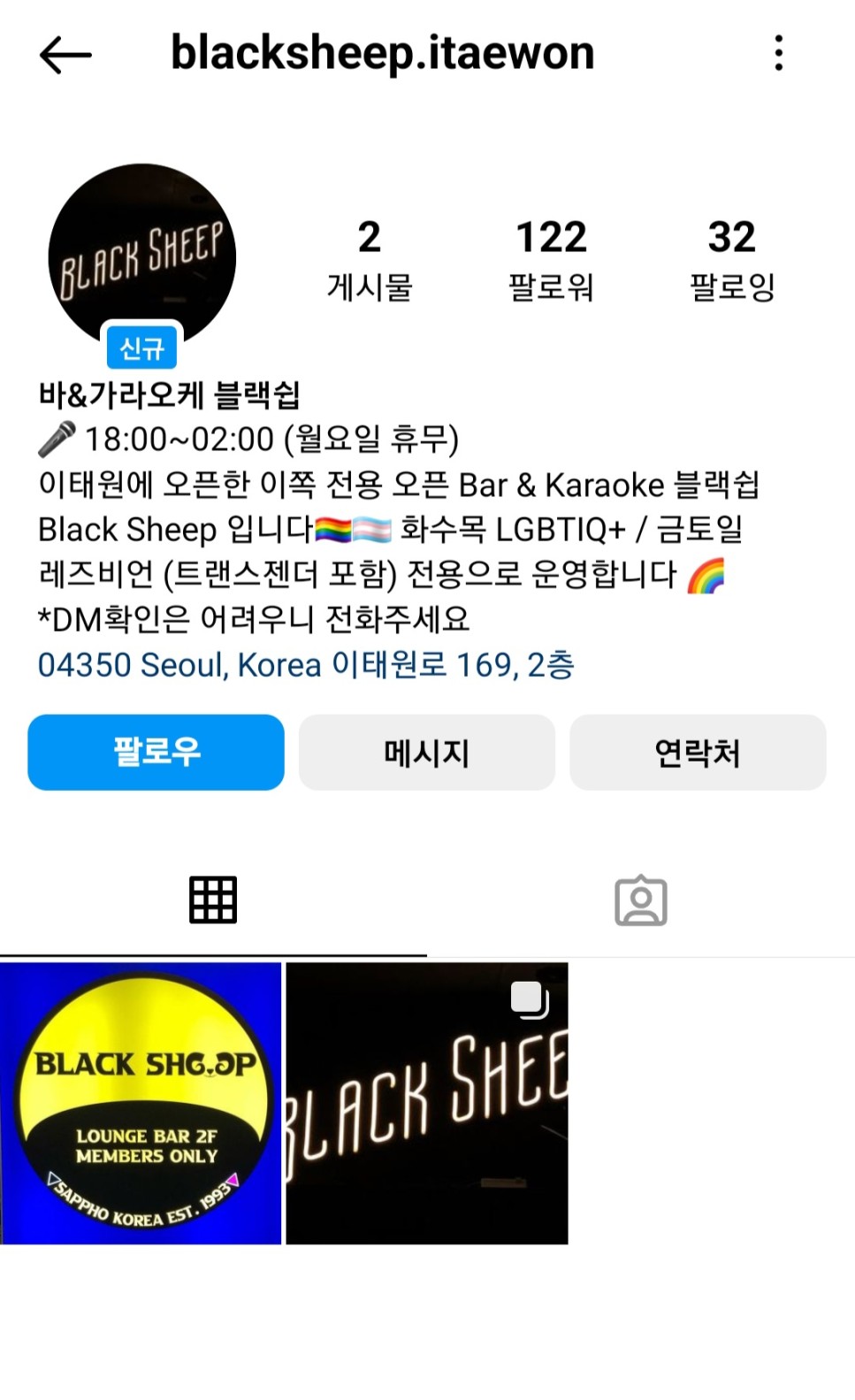View the 122 followers (팔로워) list
Screen dimensions: 855x1400
(550, 260)
